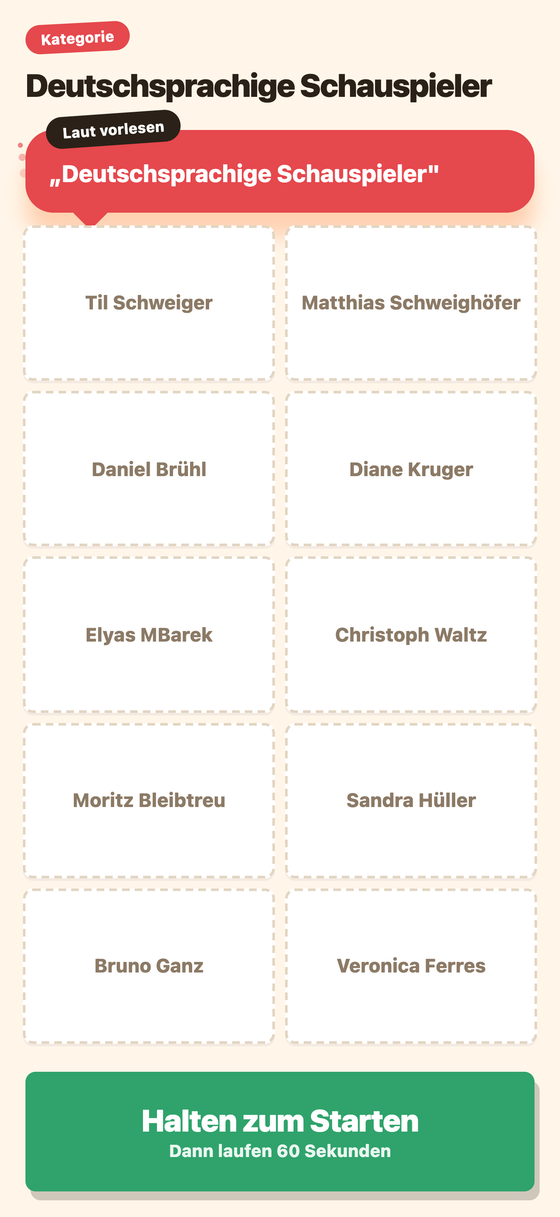Select the Veronica Ferres card
This screenshot has height=1217, width=560.
tap(411, 967)
